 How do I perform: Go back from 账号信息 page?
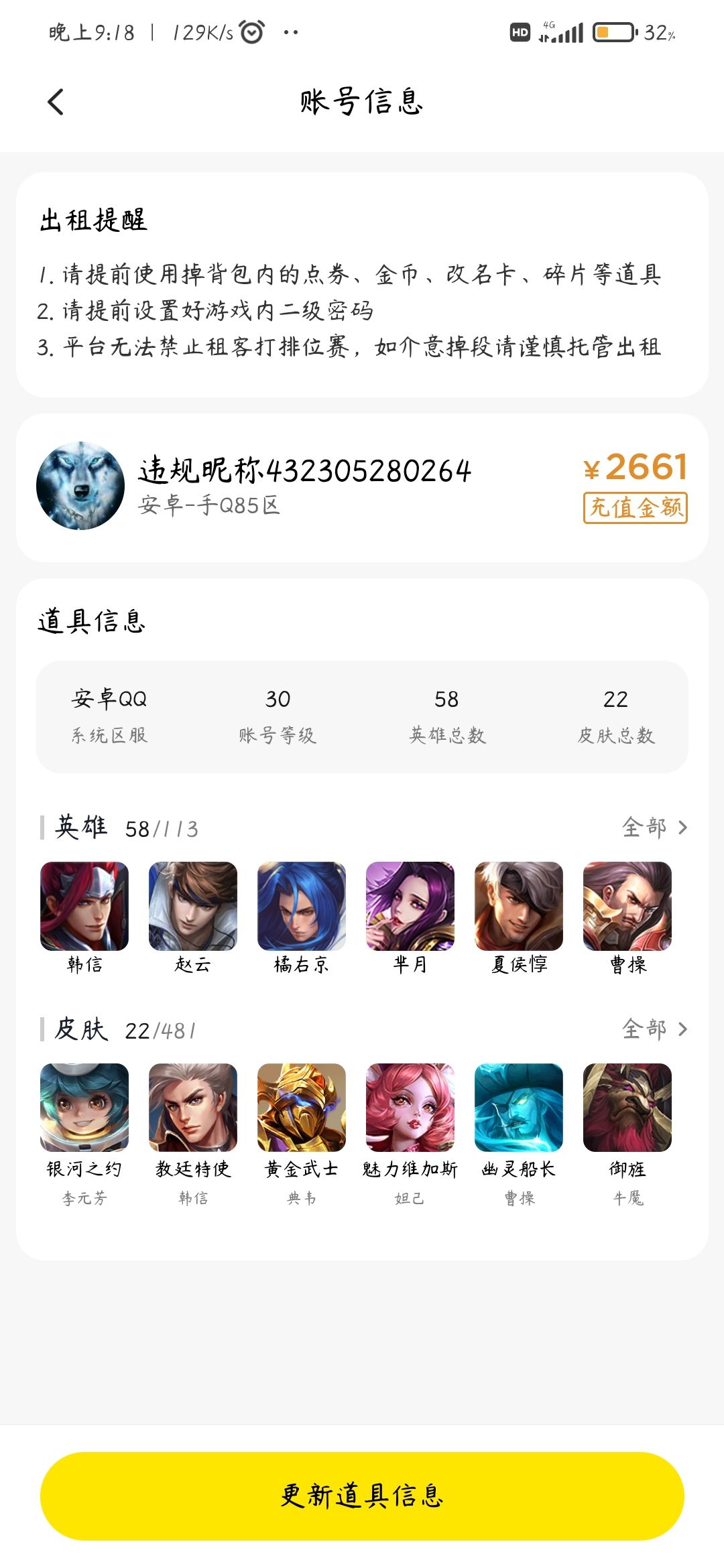56,103
